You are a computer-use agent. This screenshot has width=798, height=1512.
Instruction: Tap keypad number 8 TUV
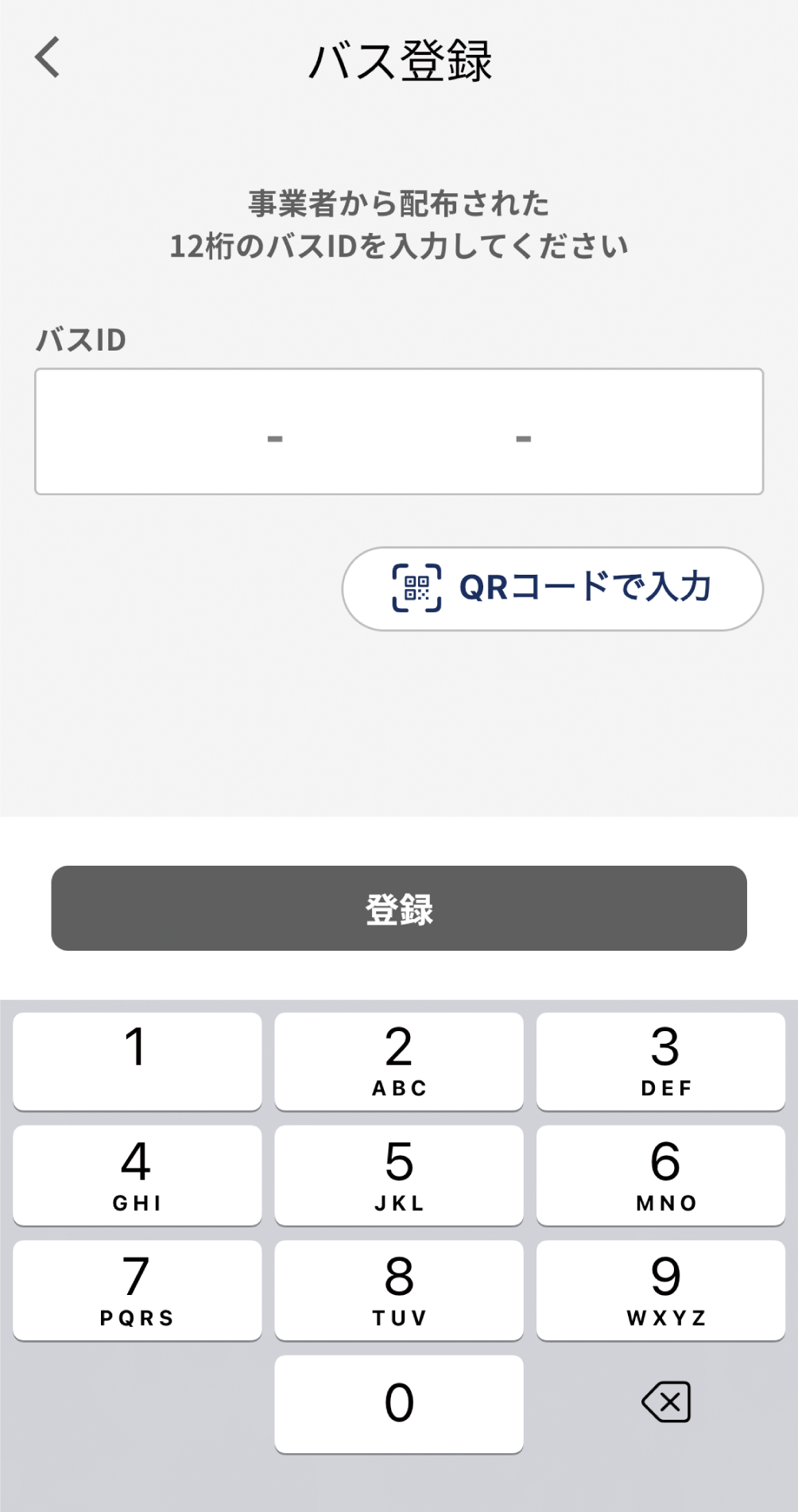(x=398, y=1290)
